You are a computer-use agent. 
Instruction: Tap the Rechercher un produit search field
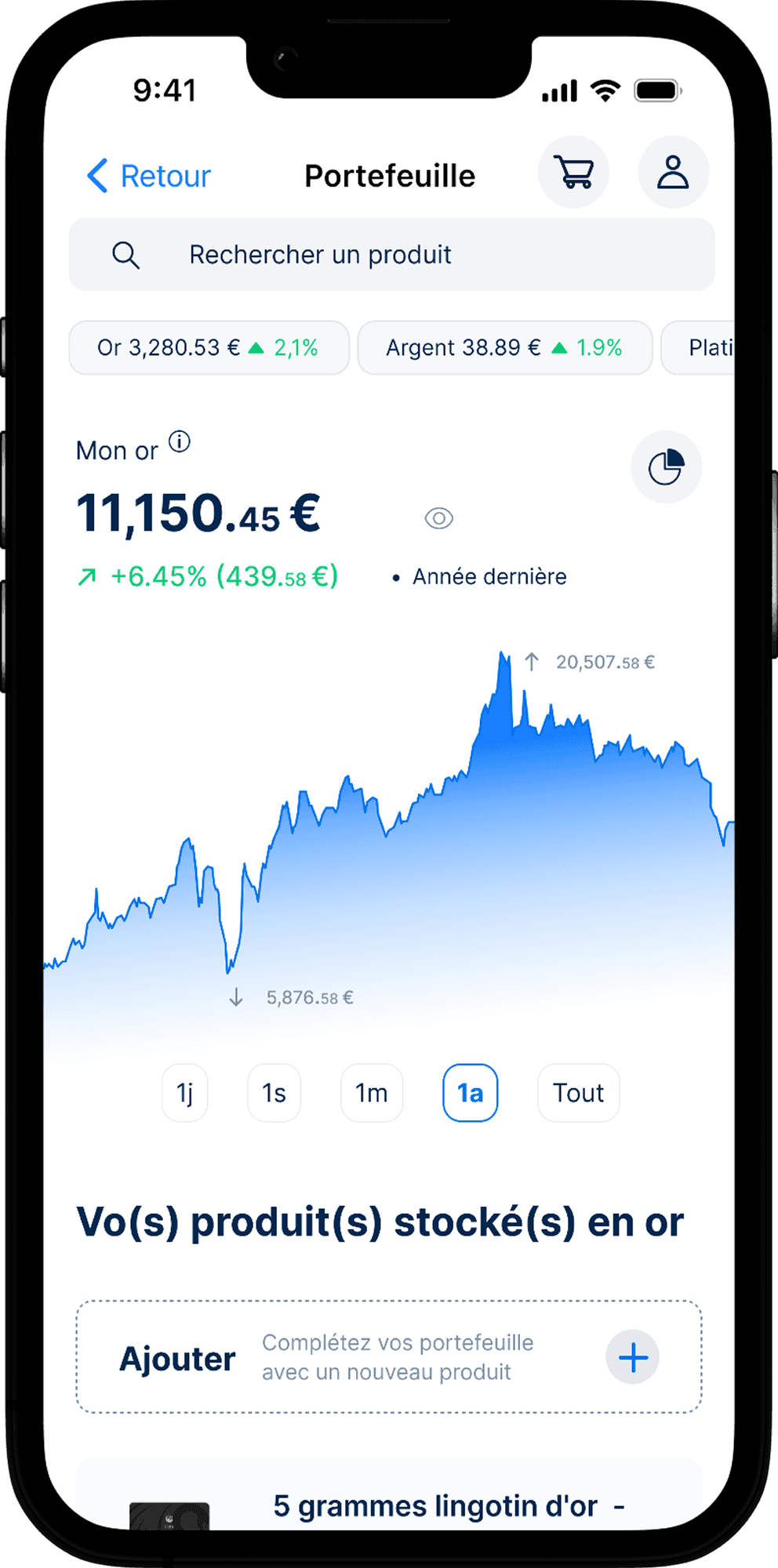[x=320, y=254]
